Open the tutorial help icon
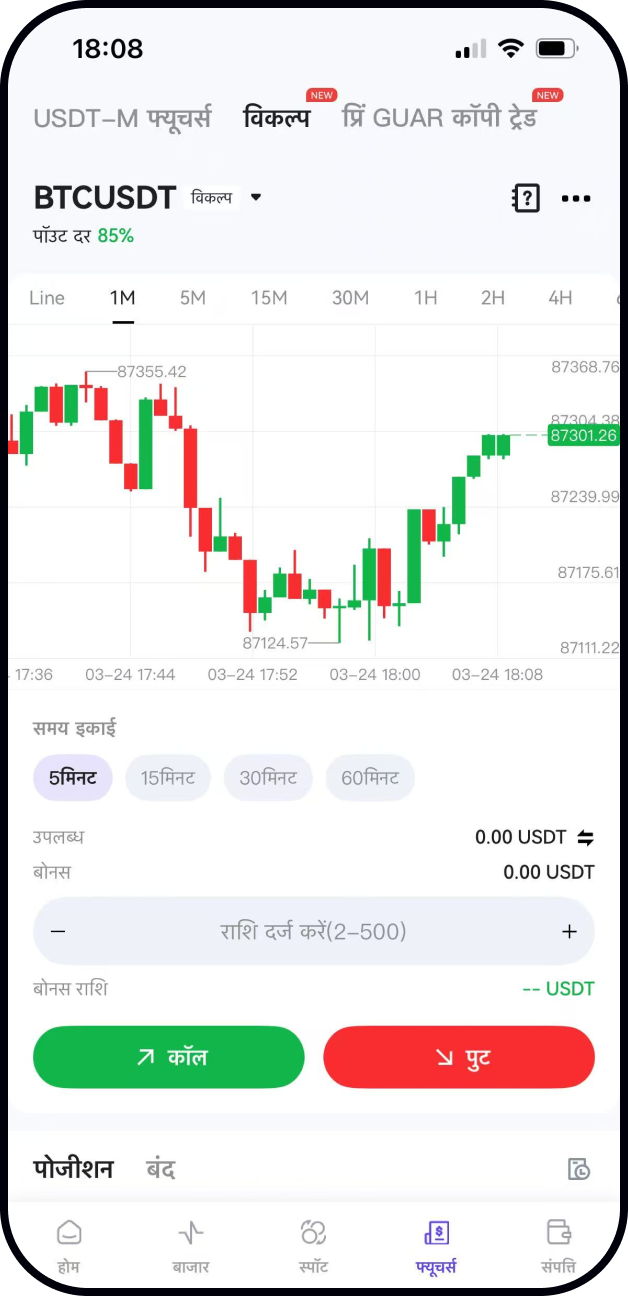 pos(525,198)
